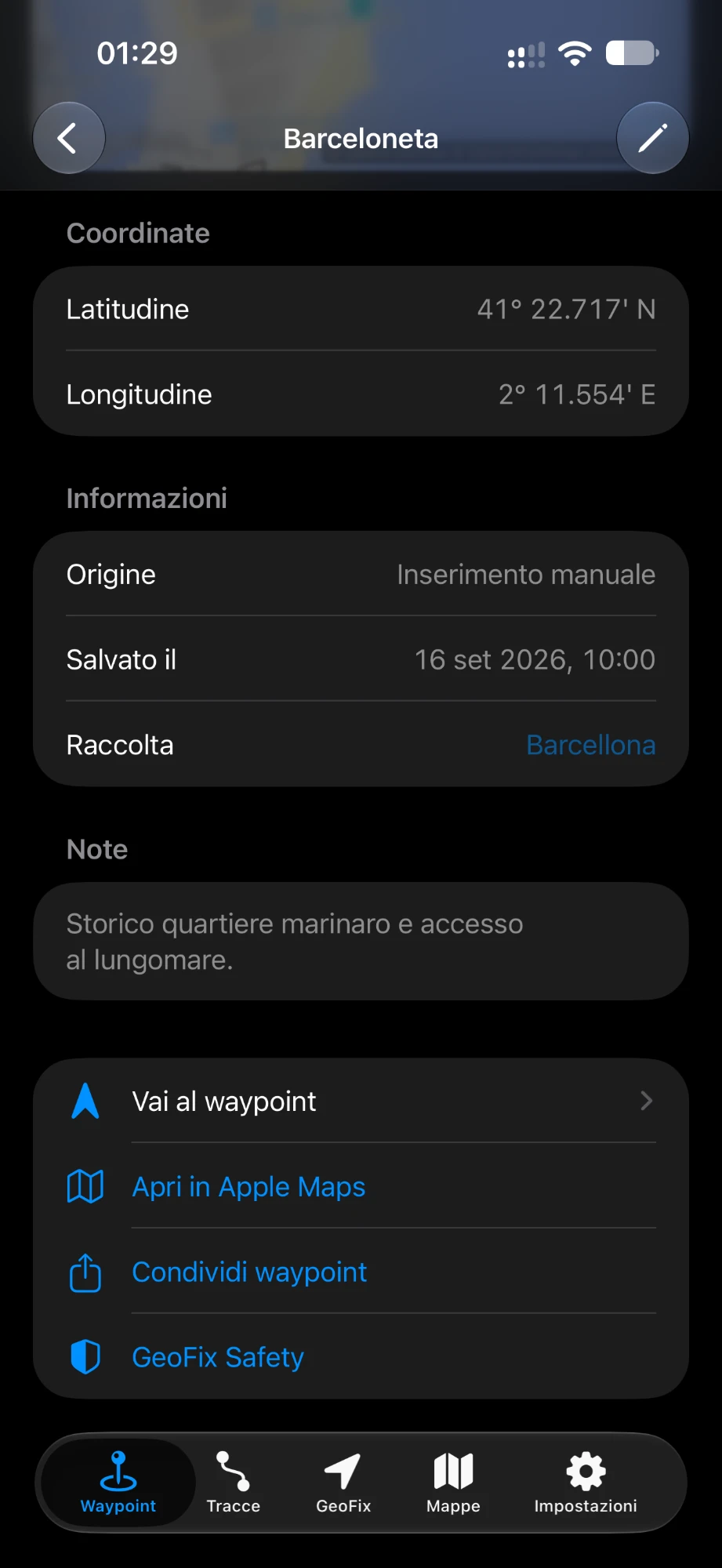Switch to the GeoFix tab
Image resolution: width=722 pixels, height=1568 pixels.
tap(343, 1483)
